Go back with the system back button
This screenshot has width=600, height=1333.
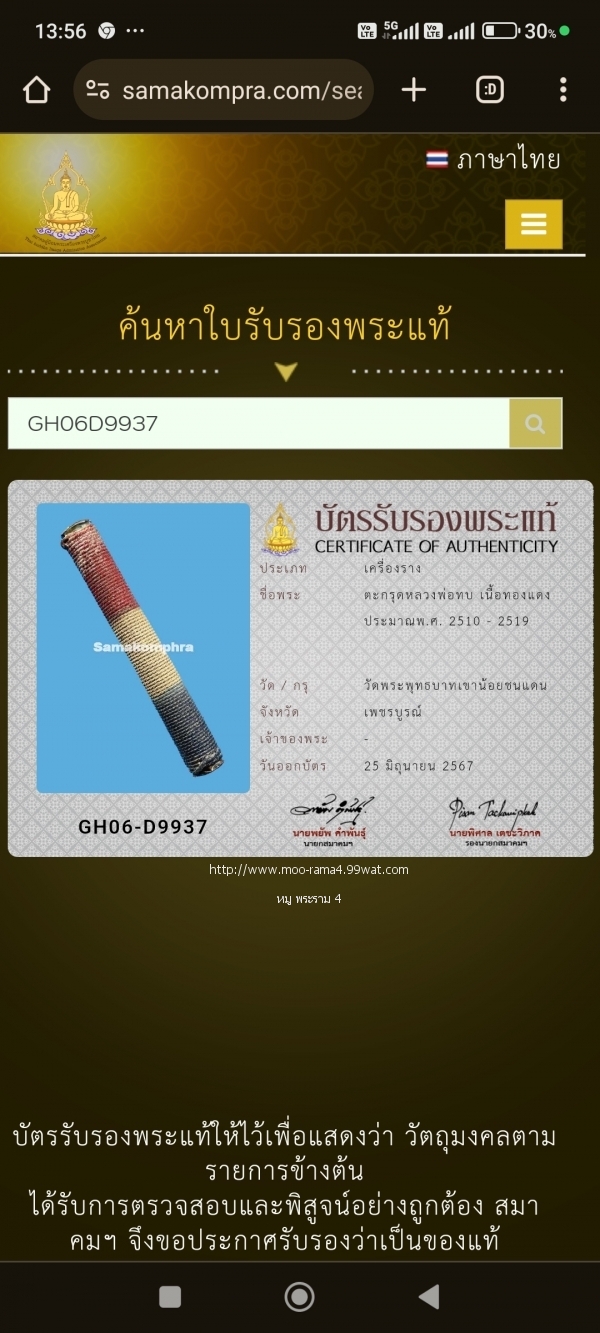pos(429,1297)
